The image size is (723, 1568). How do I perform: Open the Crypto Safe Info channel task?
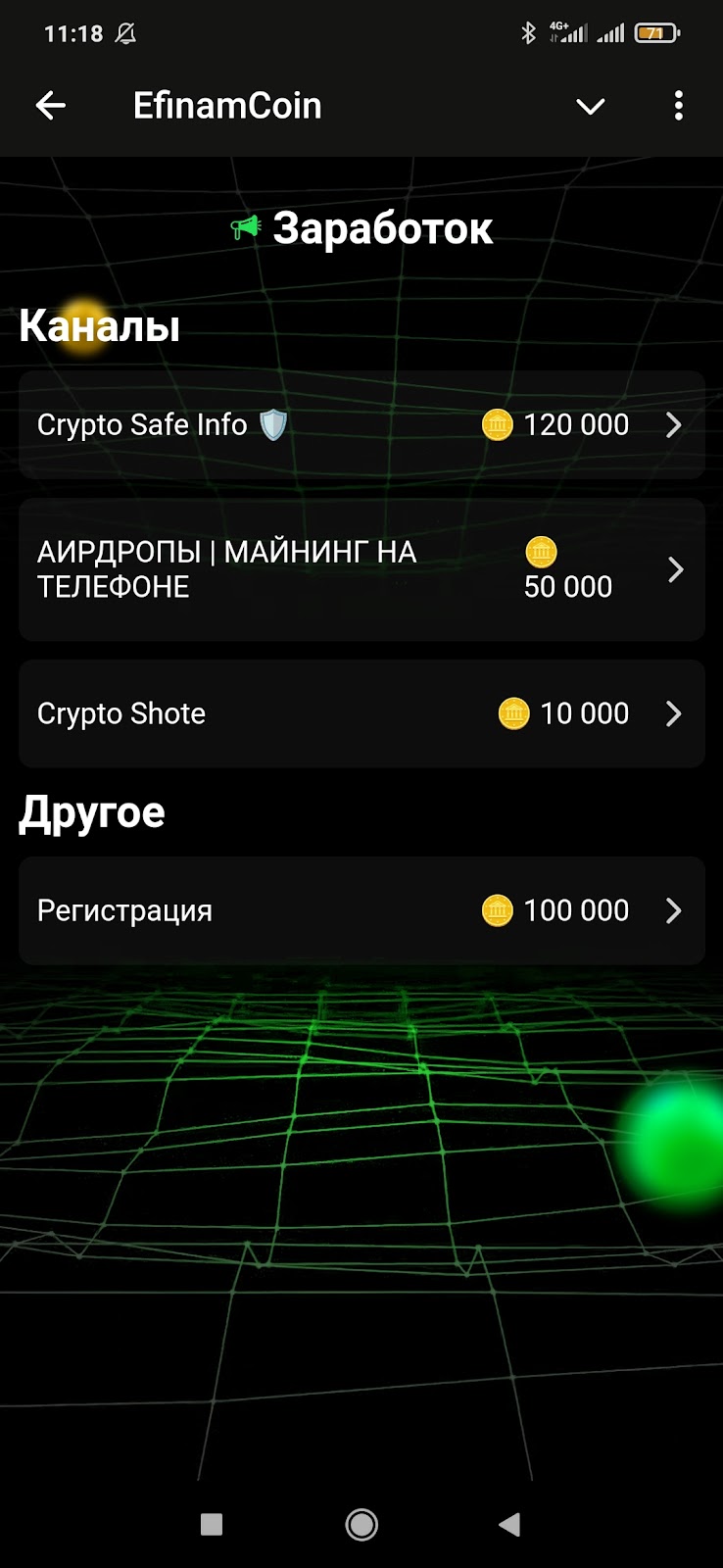tap(361, 425)
